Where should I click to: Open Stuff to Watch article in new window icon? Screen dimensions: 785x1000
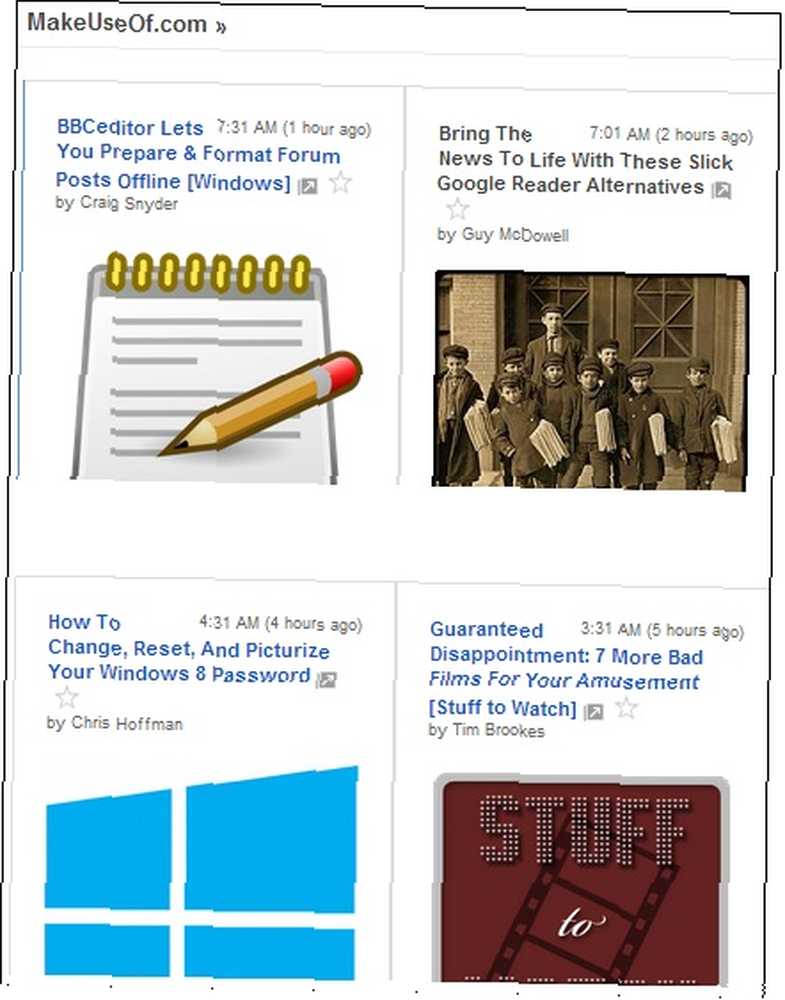594,711
